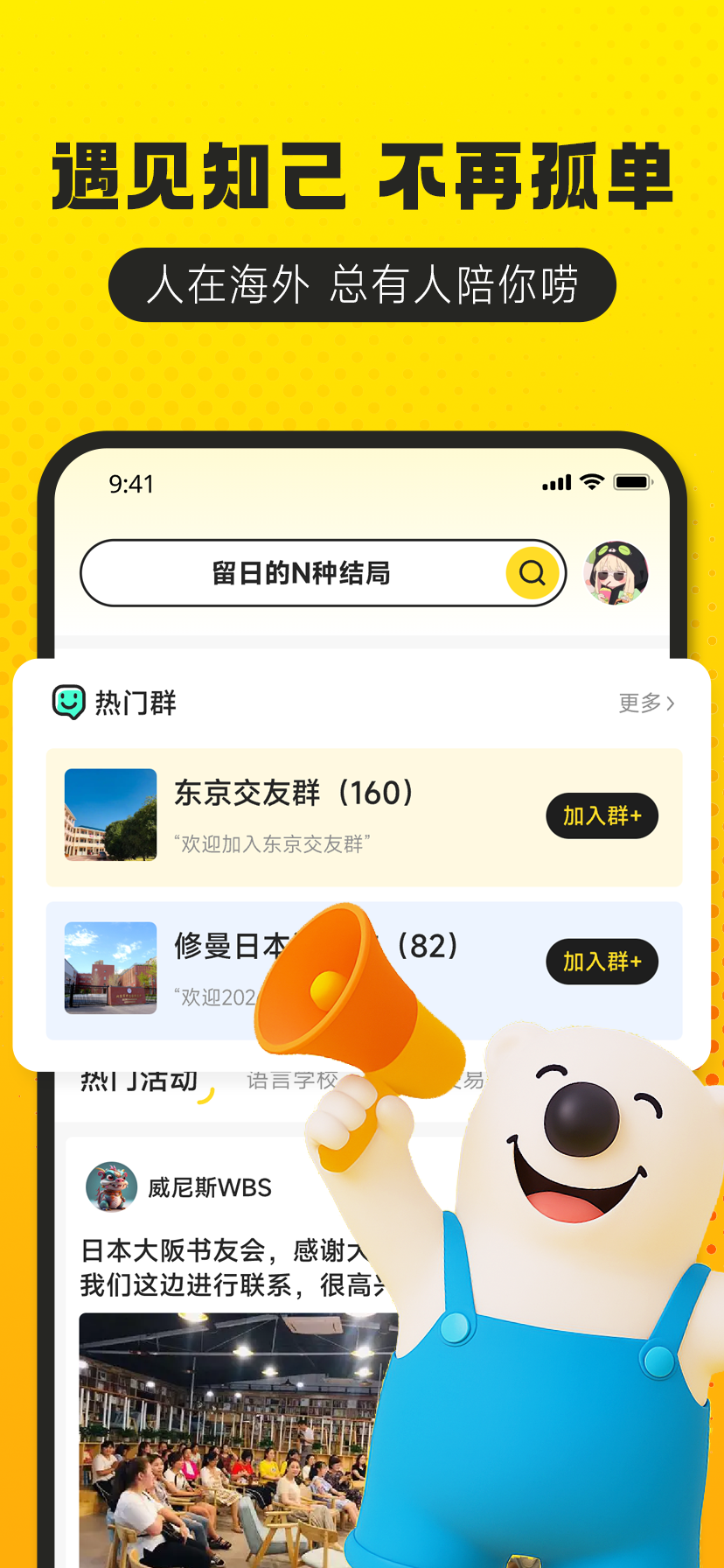
Task: Click the Wi-Fi icon in the status bar
Action: (590, 482)
